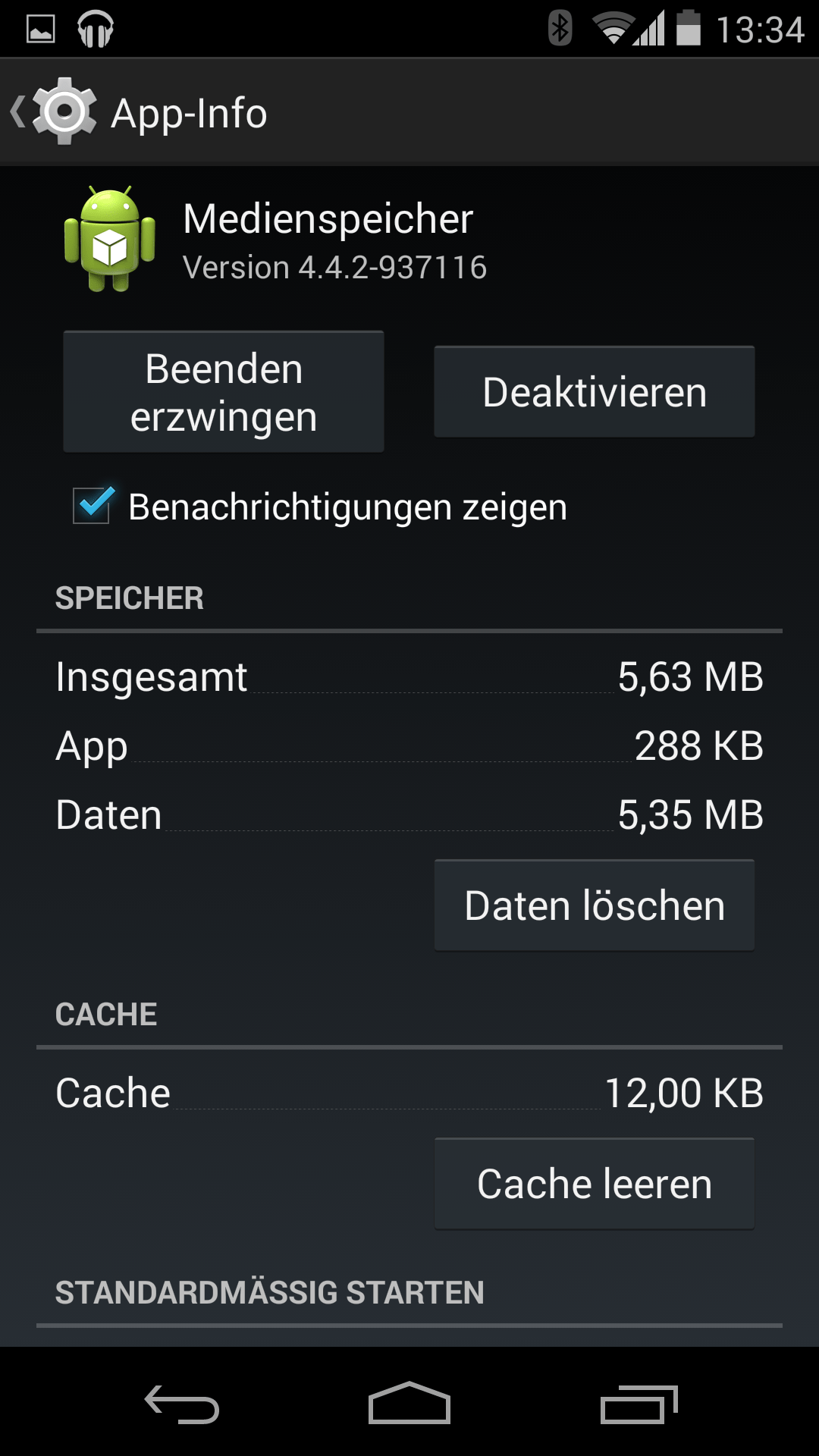The image size is (819, 1456).
Task: Go to the home screen
Action: point(409,1404)
